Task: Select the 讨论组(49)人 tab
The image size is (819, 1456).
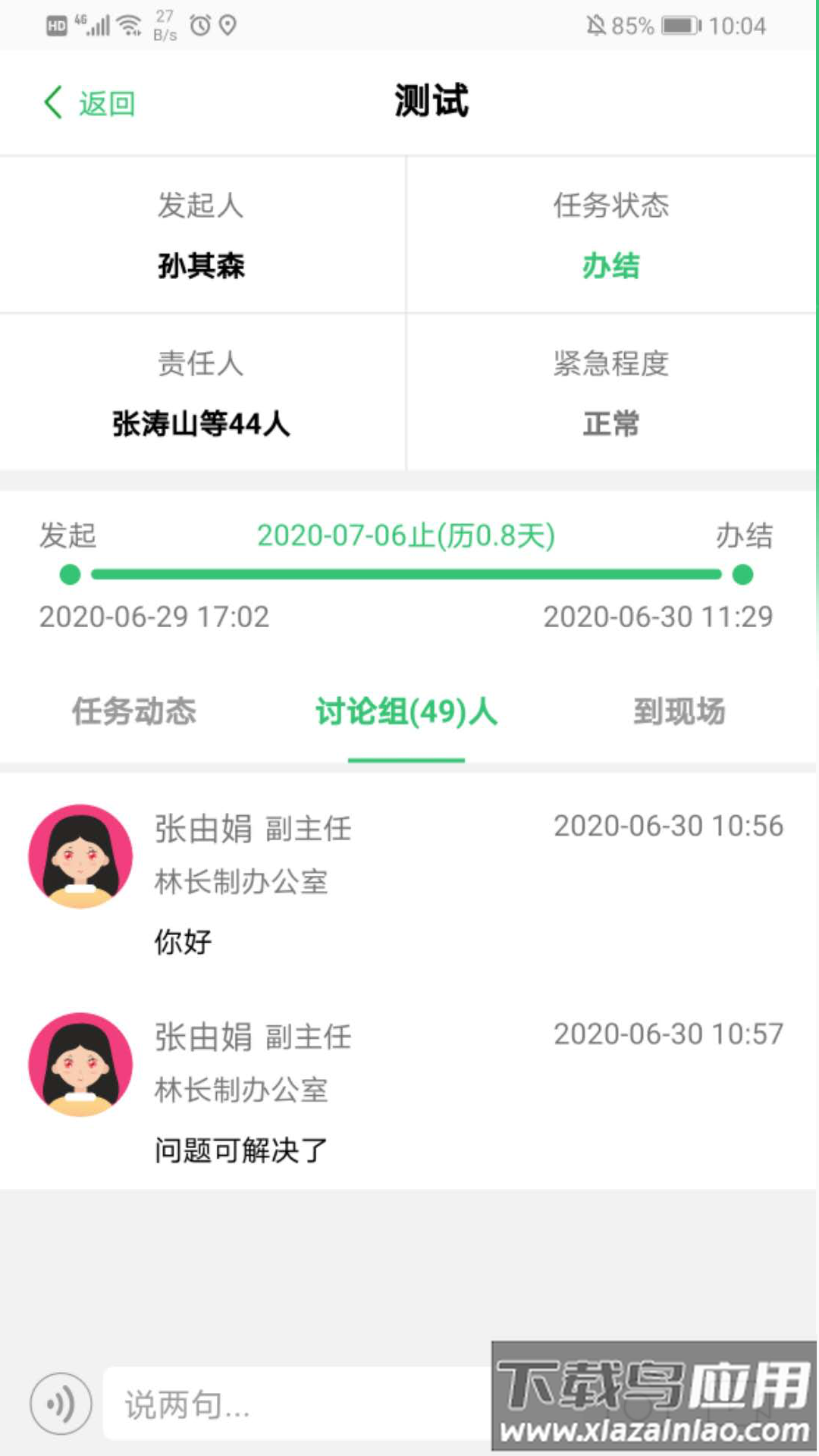Action: point(406,711)
